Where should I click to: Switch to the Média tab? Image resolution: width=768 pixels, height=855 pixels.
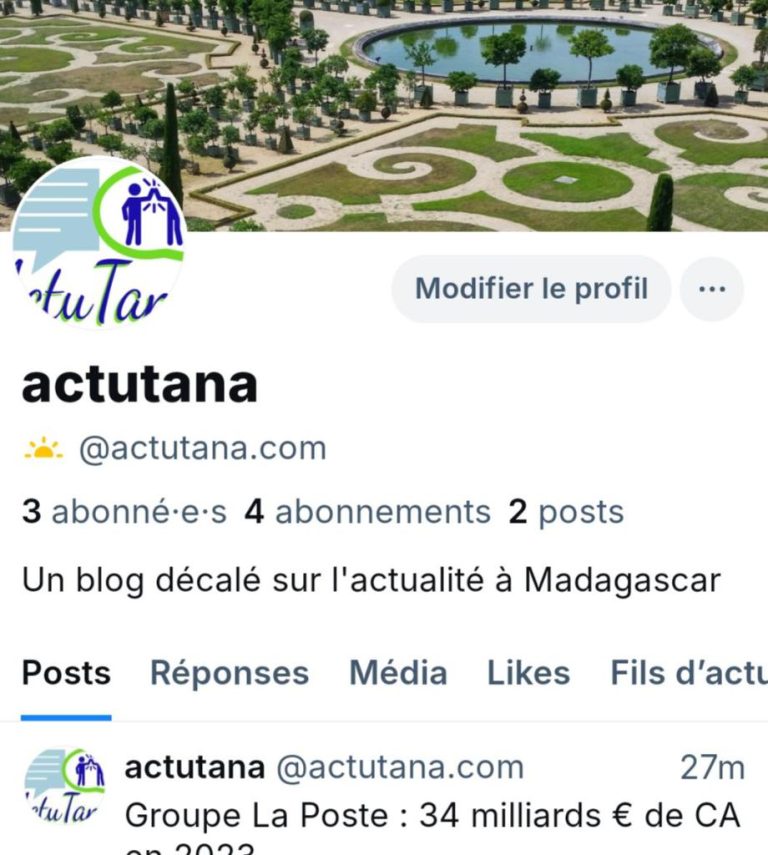[x=397, y=673]
